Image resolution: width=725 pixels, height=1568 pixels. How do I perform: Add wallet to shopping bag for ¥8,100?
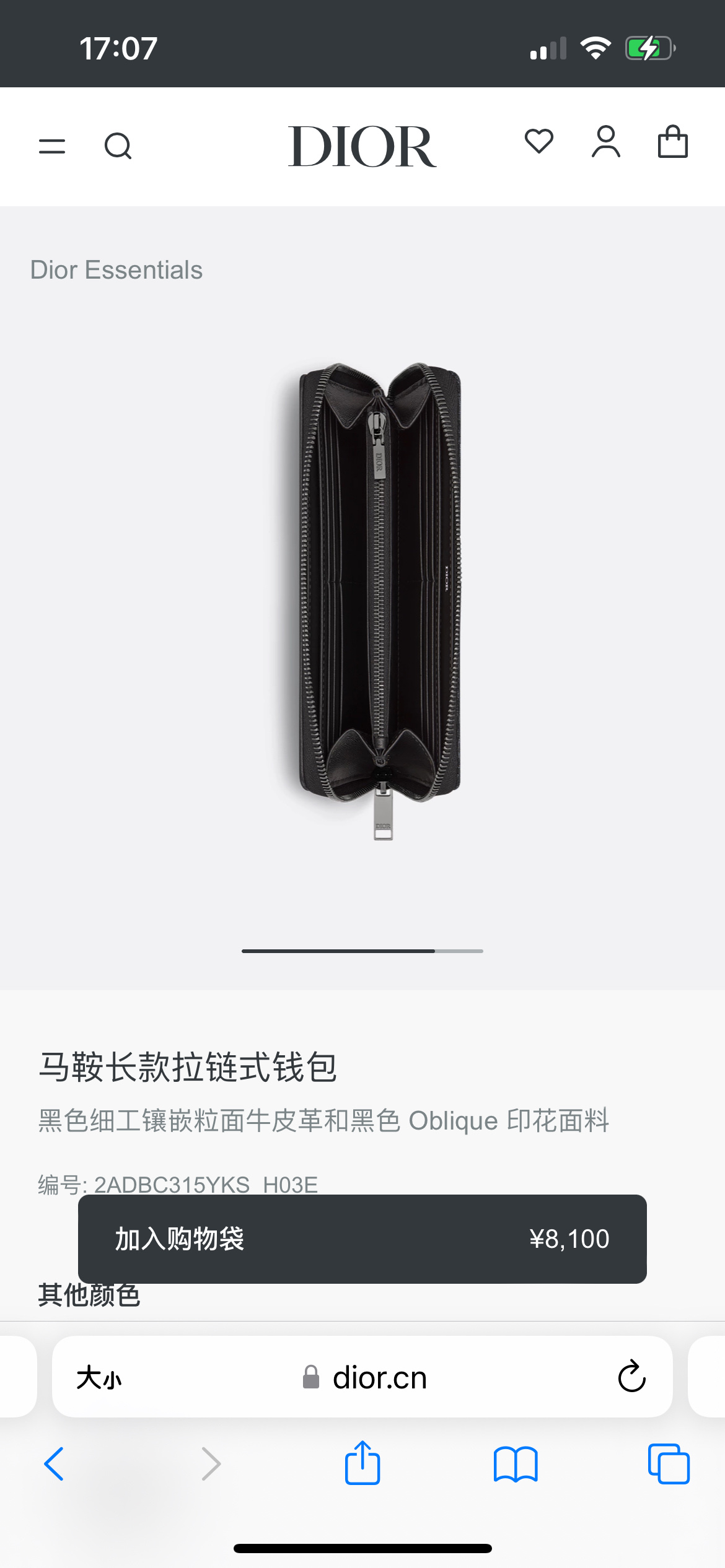click(x=362, y=1239)
